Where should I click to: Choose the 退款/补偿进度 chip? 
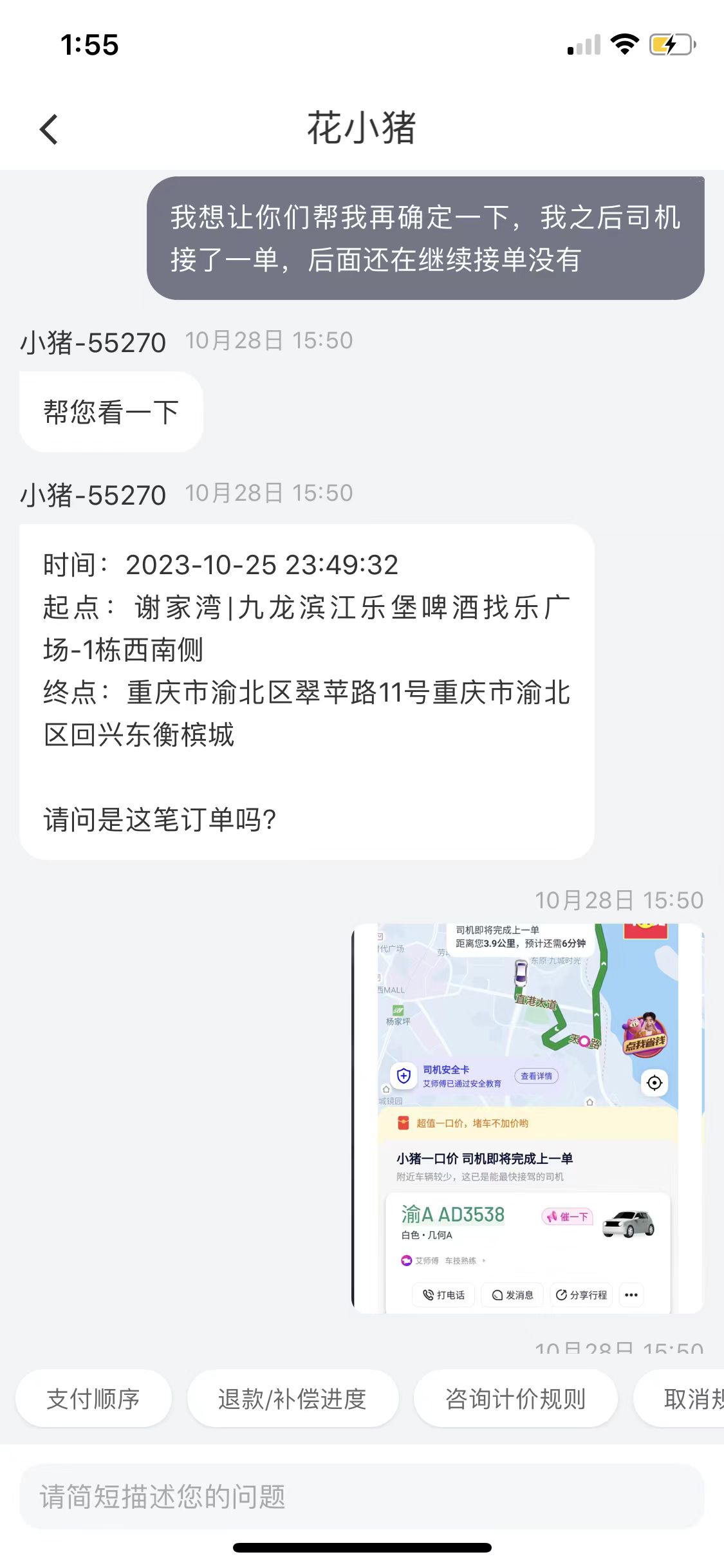(292, 1399)
